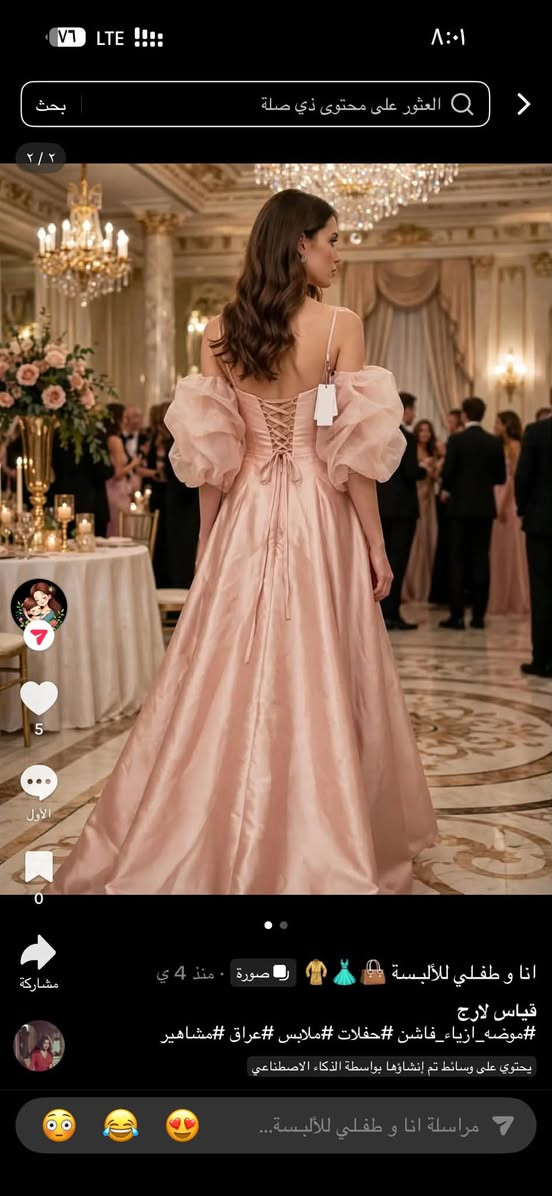The width and height of the screenshot is (552, 1196).
Task: Open the creator's profile avatar
Action: pos(39,606)
